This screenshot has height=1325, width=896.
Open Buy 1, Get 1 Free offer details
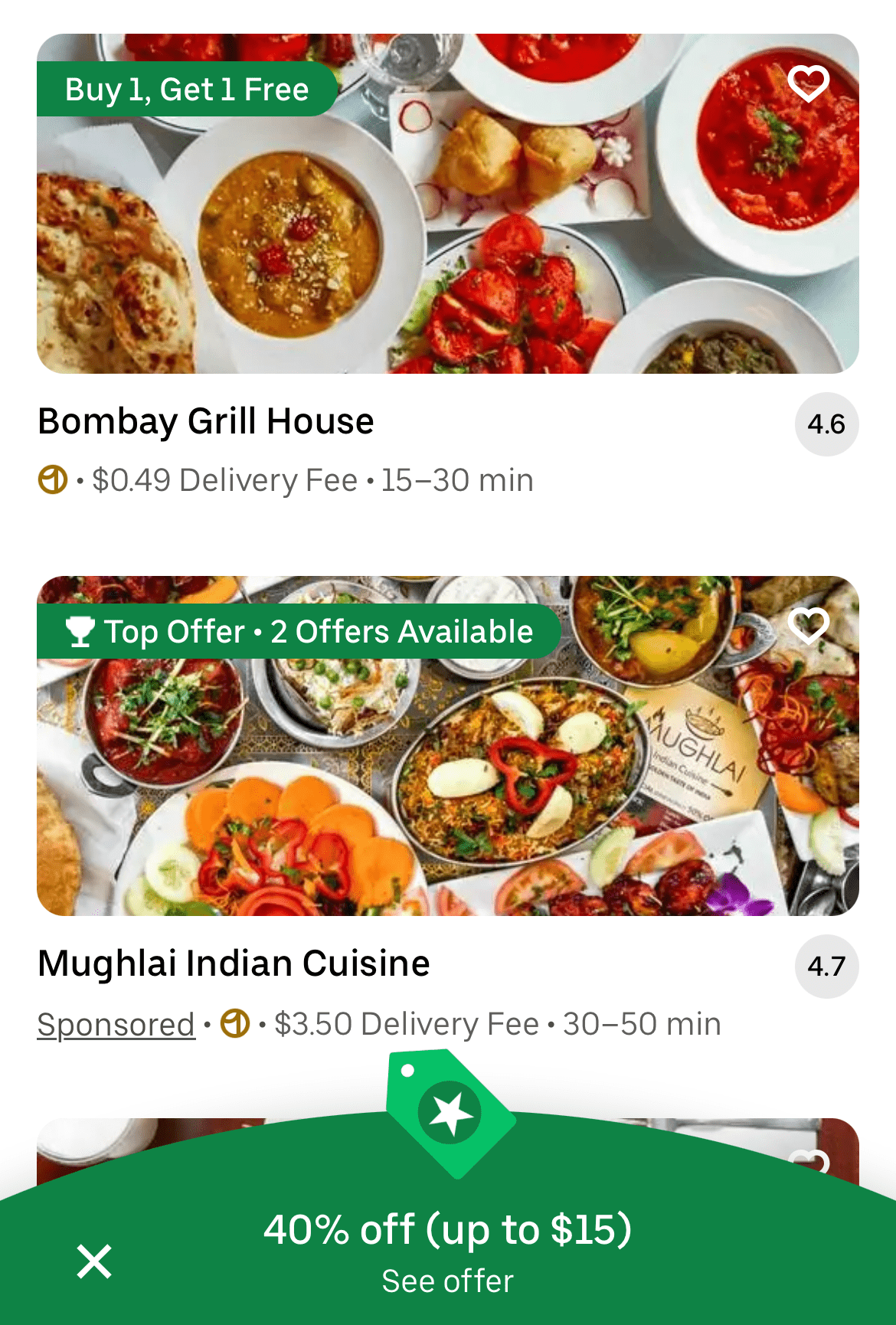186,89
